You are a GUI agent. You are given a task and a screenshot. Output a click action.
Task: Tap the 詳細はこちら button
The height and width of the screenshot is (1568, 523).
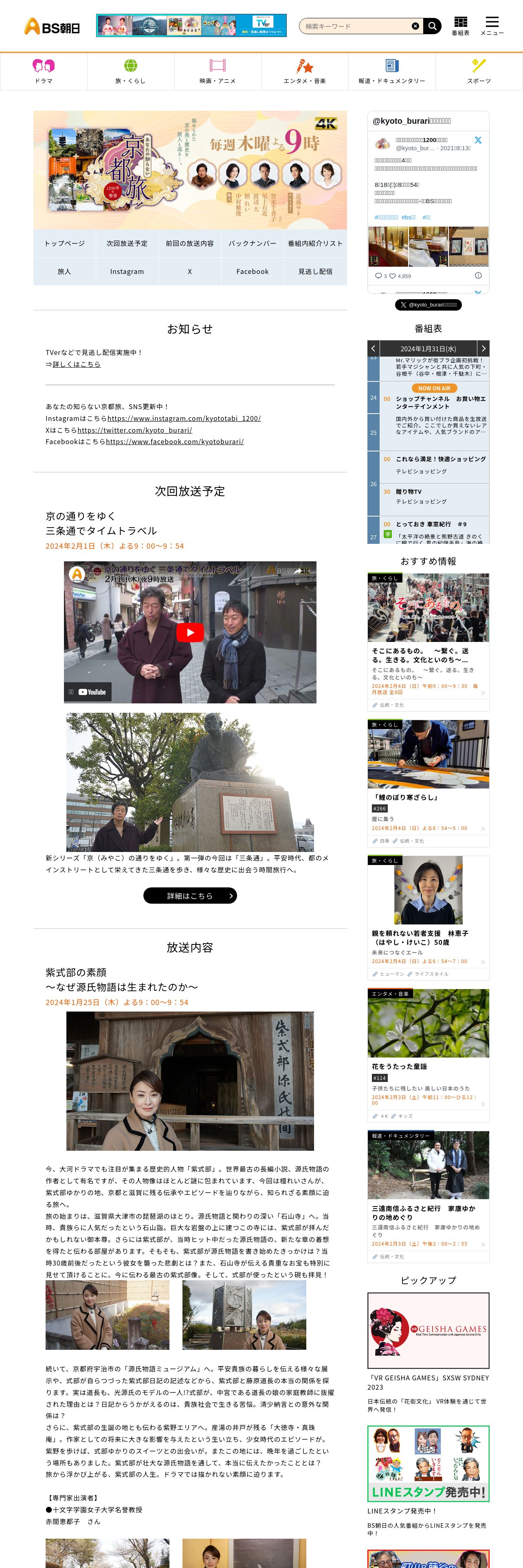[x=190, y=896]
